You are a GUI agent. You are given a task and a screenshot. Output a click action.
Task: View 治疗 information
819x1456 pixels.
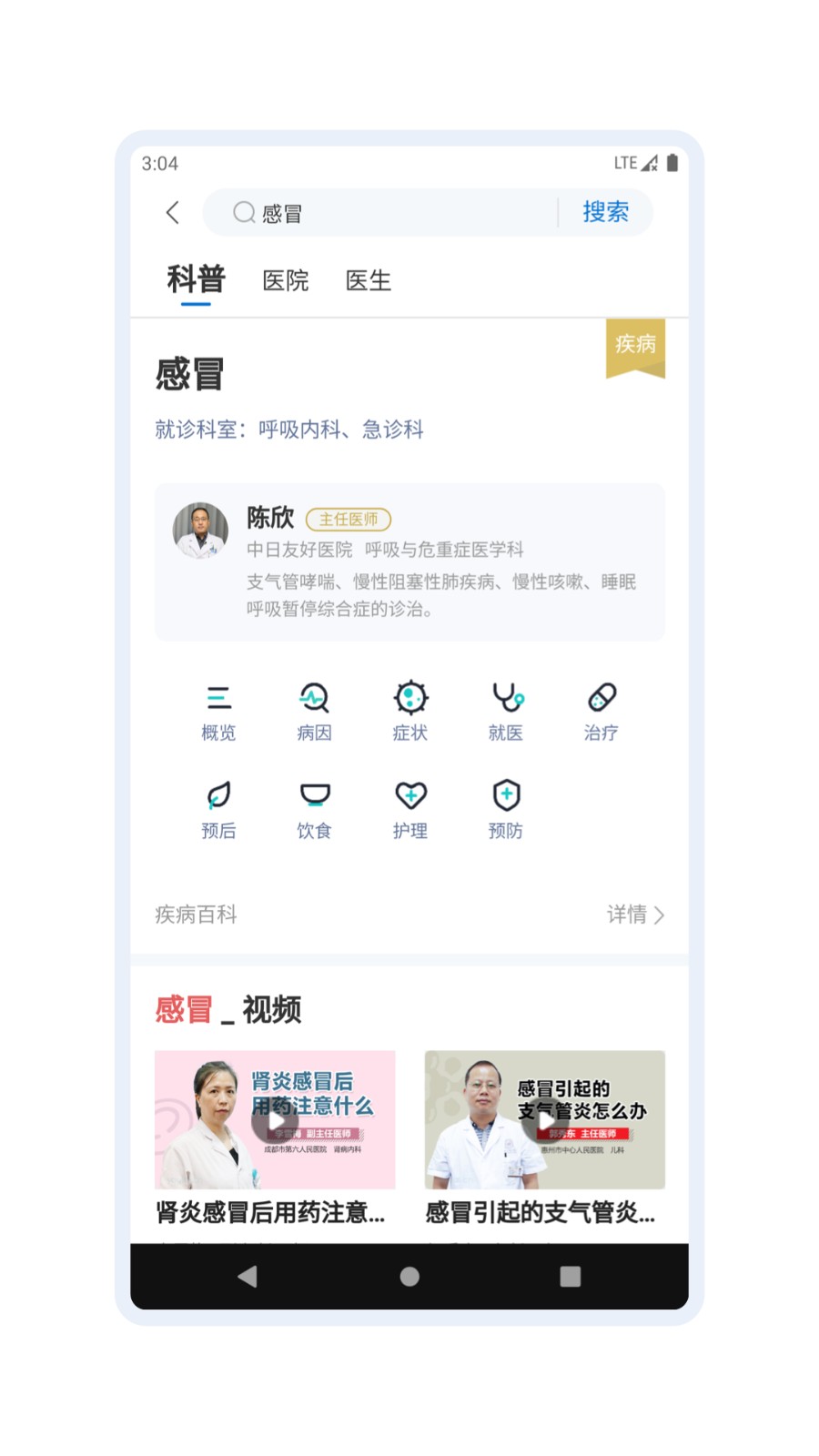coord(601,712)
